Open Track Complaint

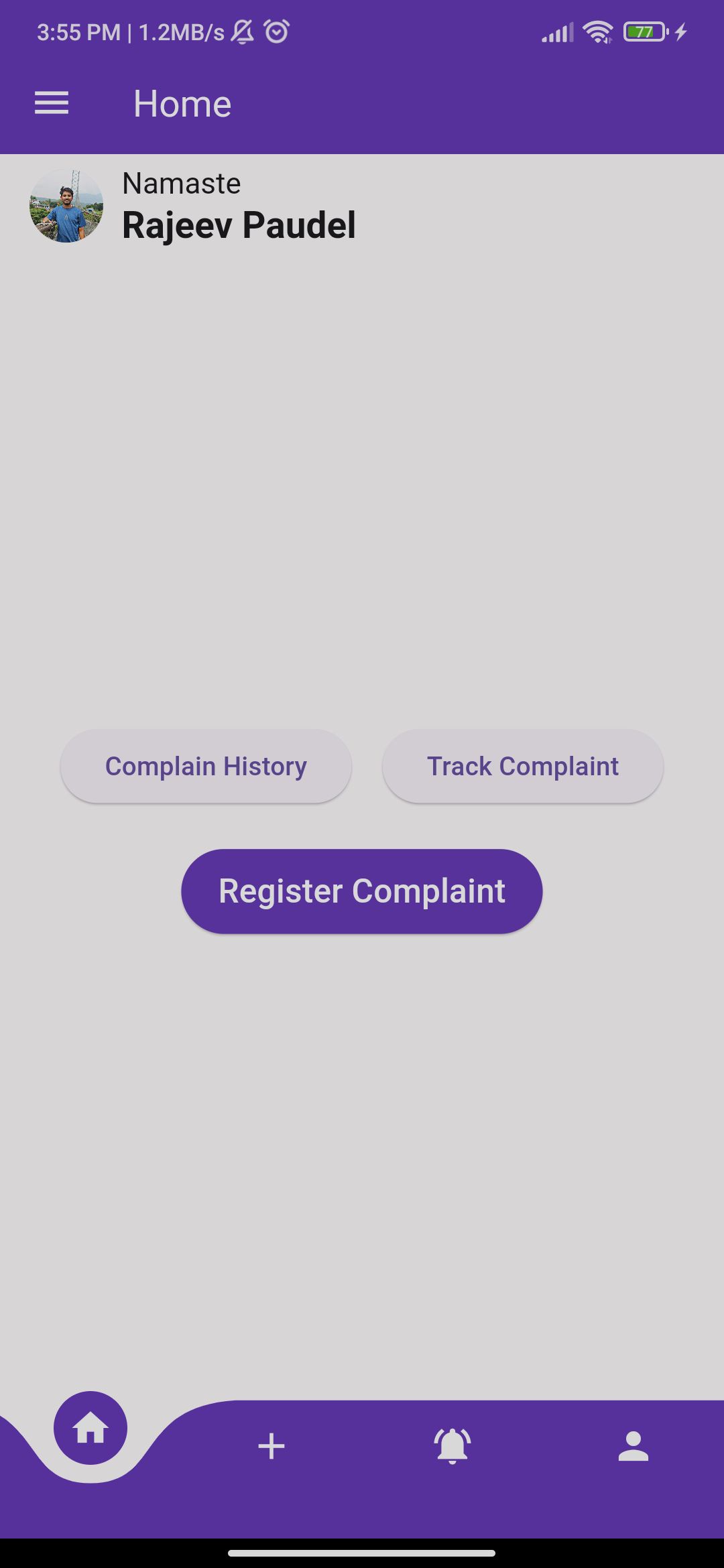(x=523, y=766)
